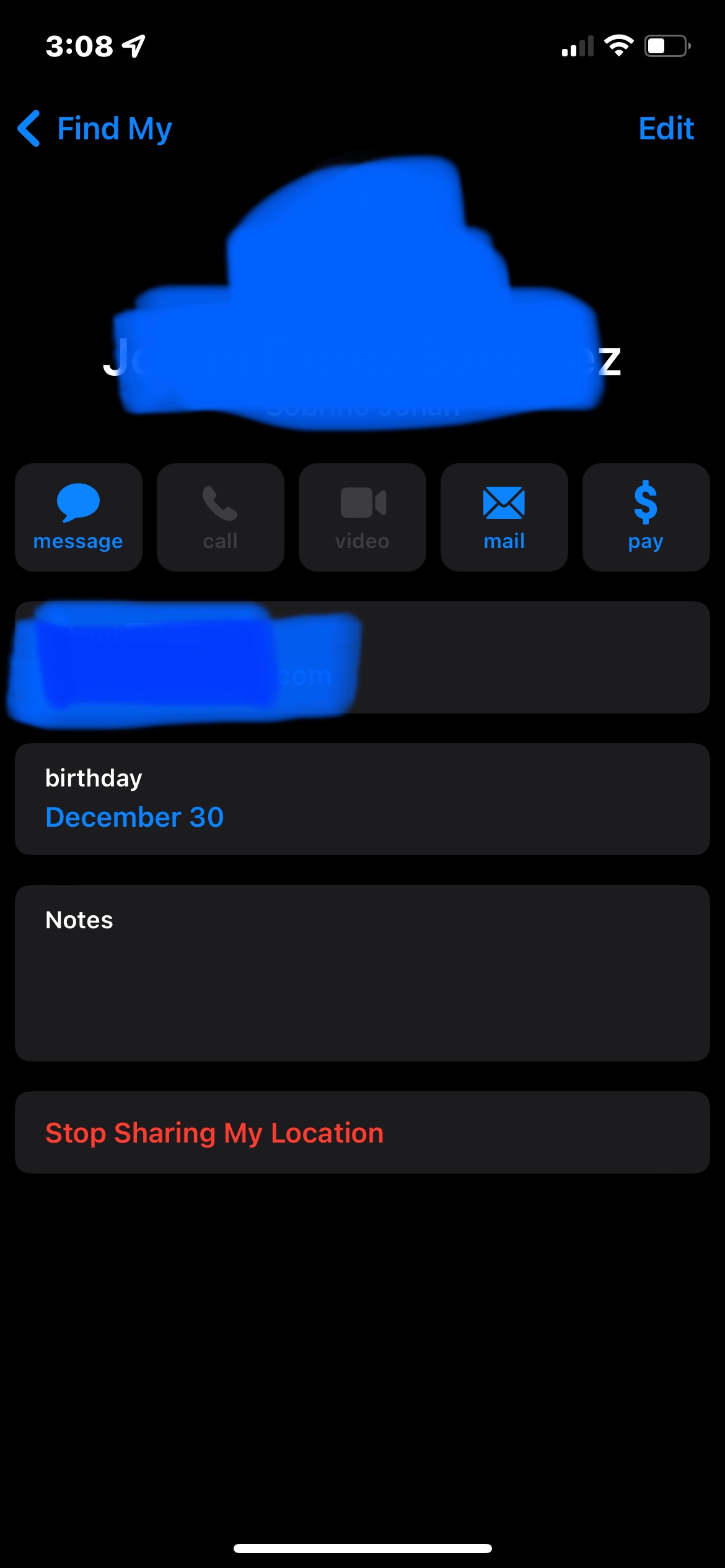The height and width of the screenshot is (1568, 725).
Task: Open the pay action
Action: click(x=646, y=517)
